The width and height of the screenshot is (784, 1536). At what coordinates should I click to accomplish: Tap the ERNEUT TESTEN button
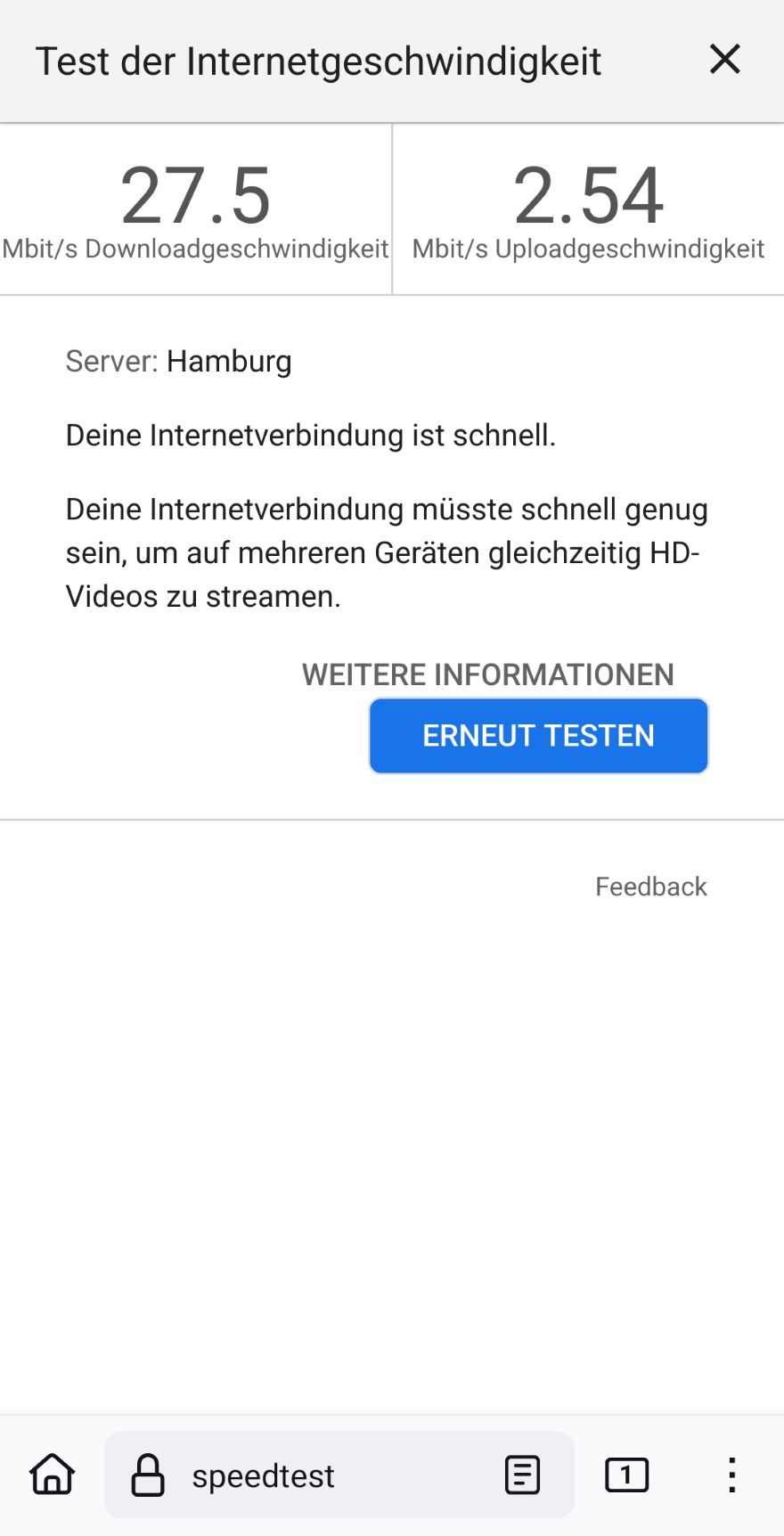(x=539, y=736)
